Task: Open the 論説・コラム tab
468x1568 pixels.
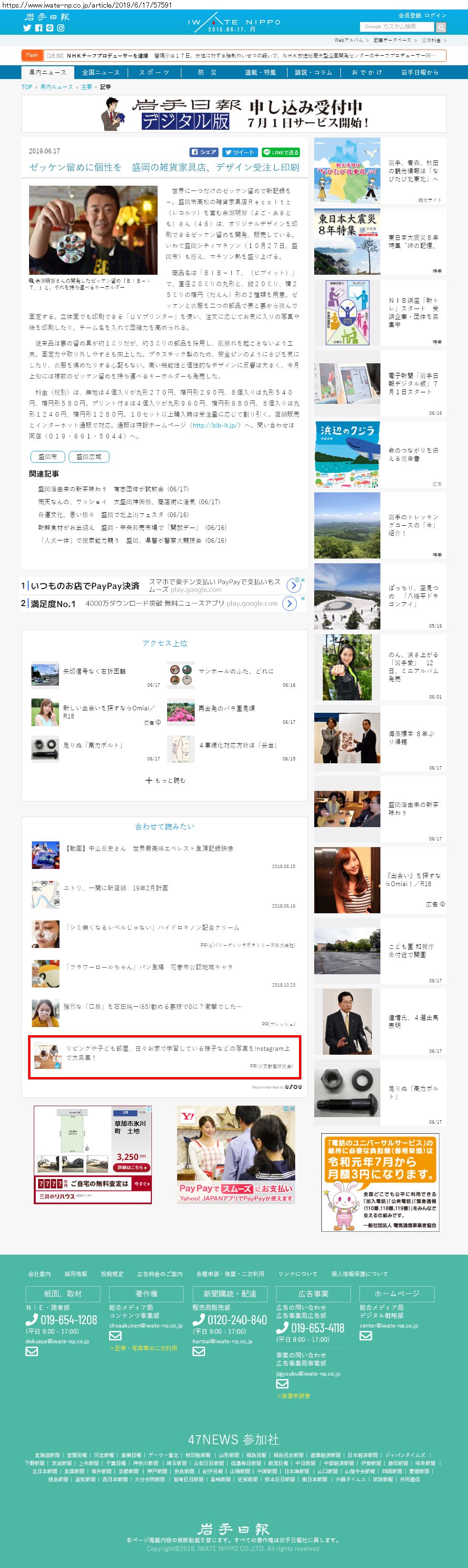Action: tap(314, 72)
